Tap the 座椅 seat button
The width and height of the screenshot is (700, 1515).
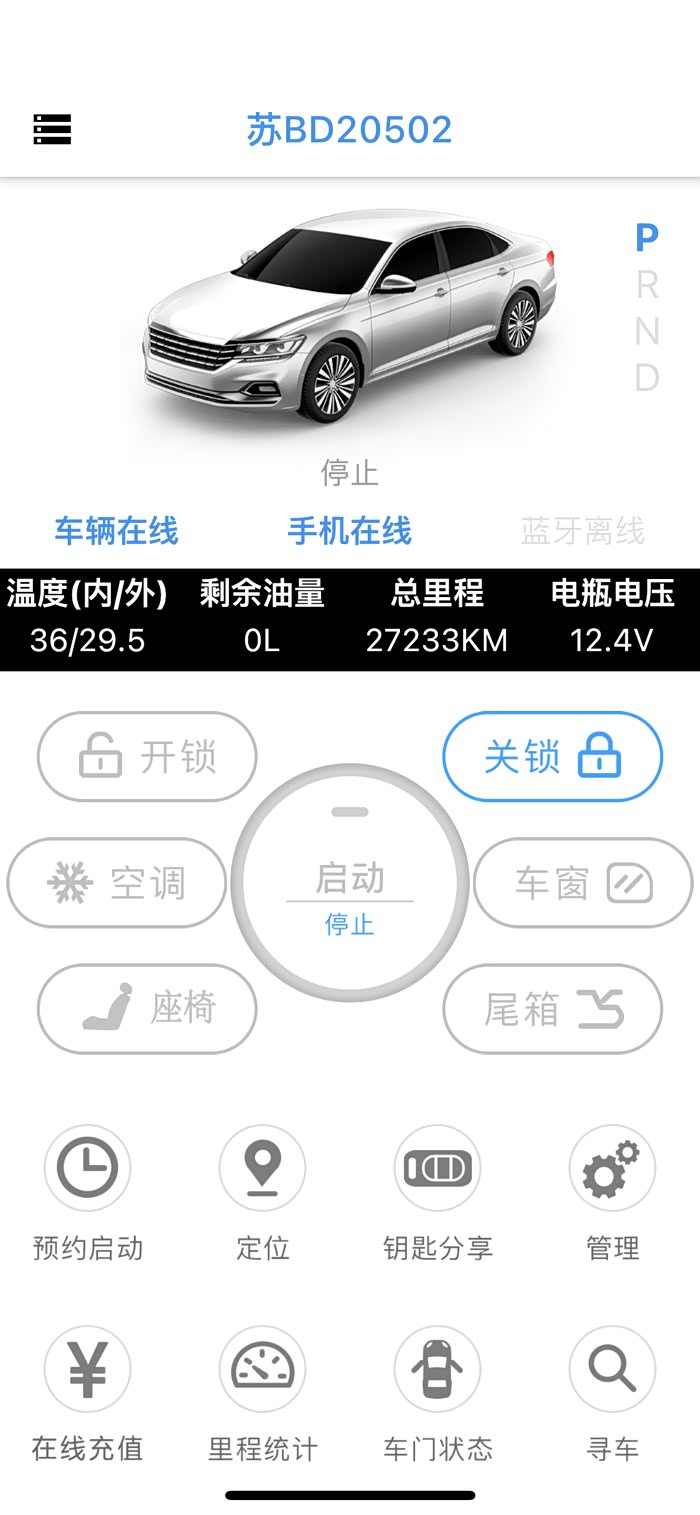point(147,1008)
